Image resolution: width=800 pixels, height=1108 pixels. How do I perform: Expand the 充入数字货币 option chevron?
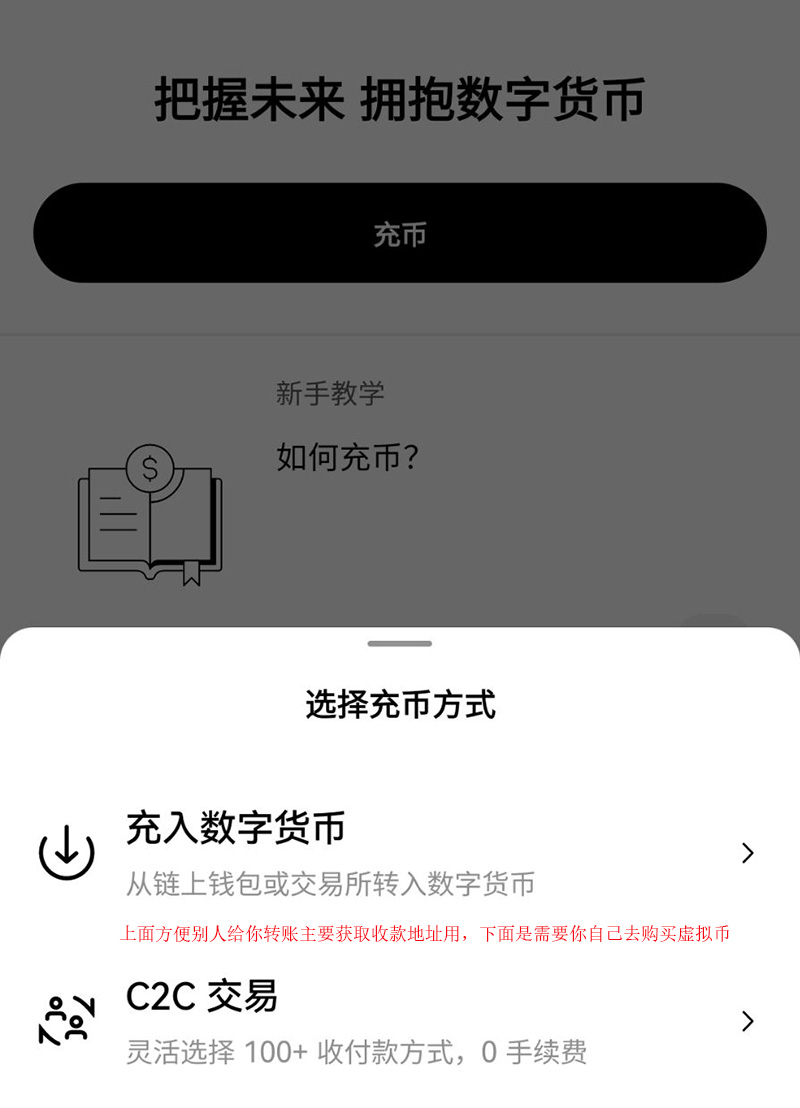[748, 853]
